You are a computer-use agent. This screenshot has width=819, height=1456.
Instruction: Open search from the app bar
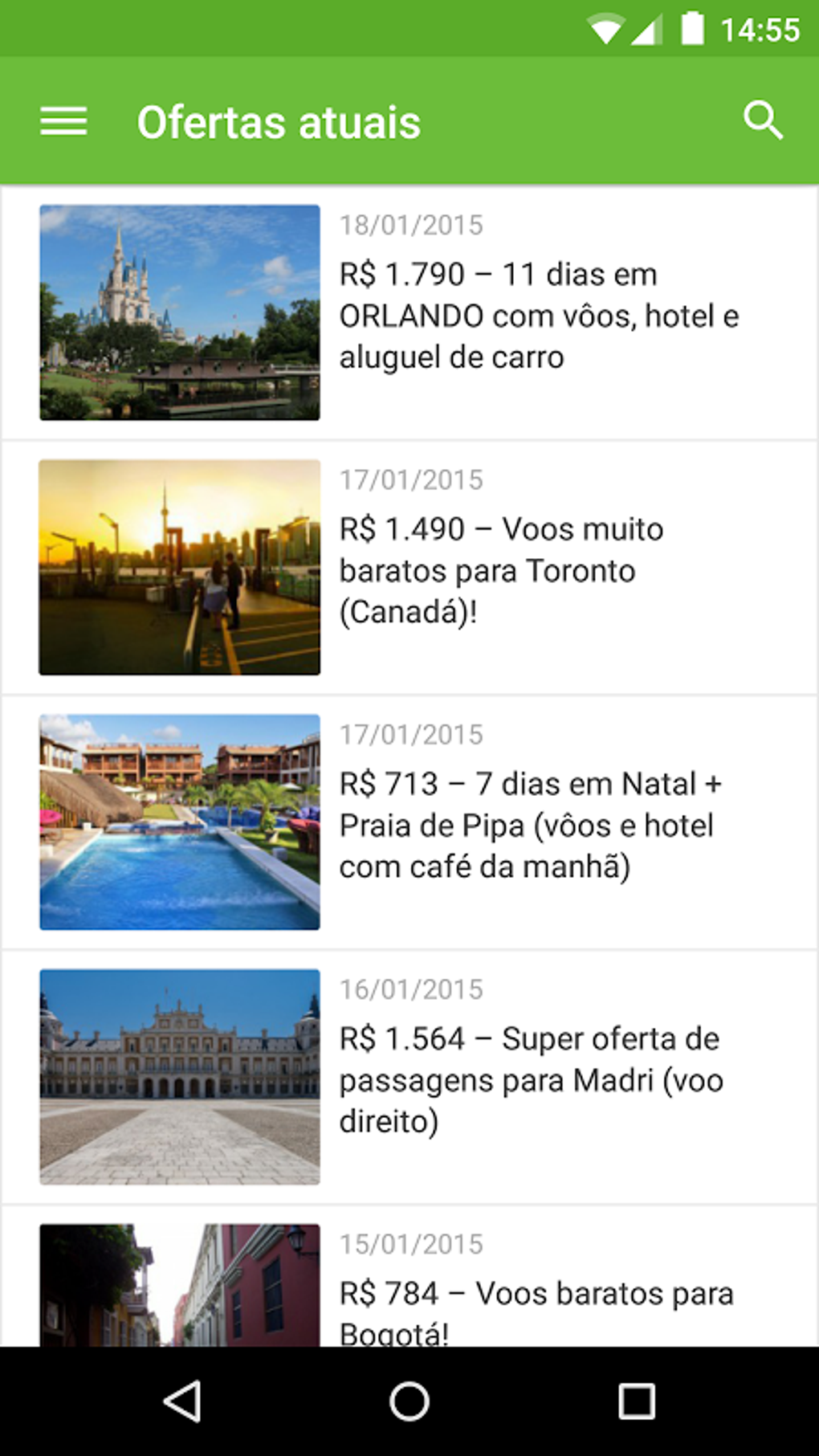(763, 121)
